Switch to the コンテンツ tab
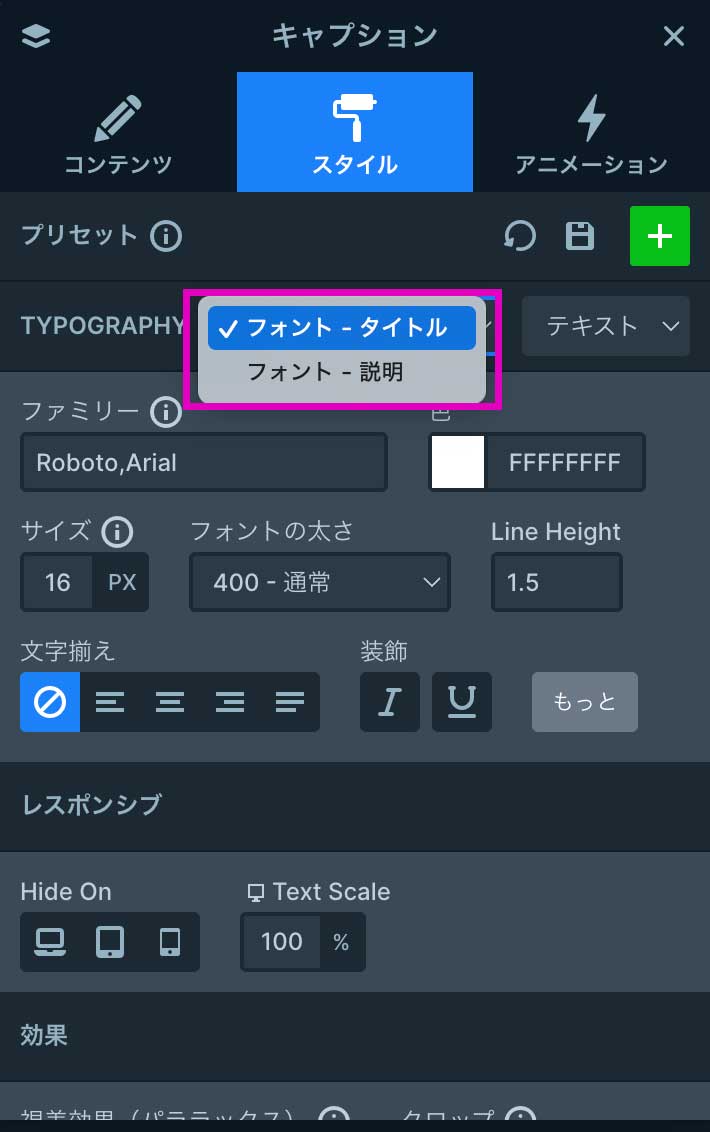 (118, 133)
